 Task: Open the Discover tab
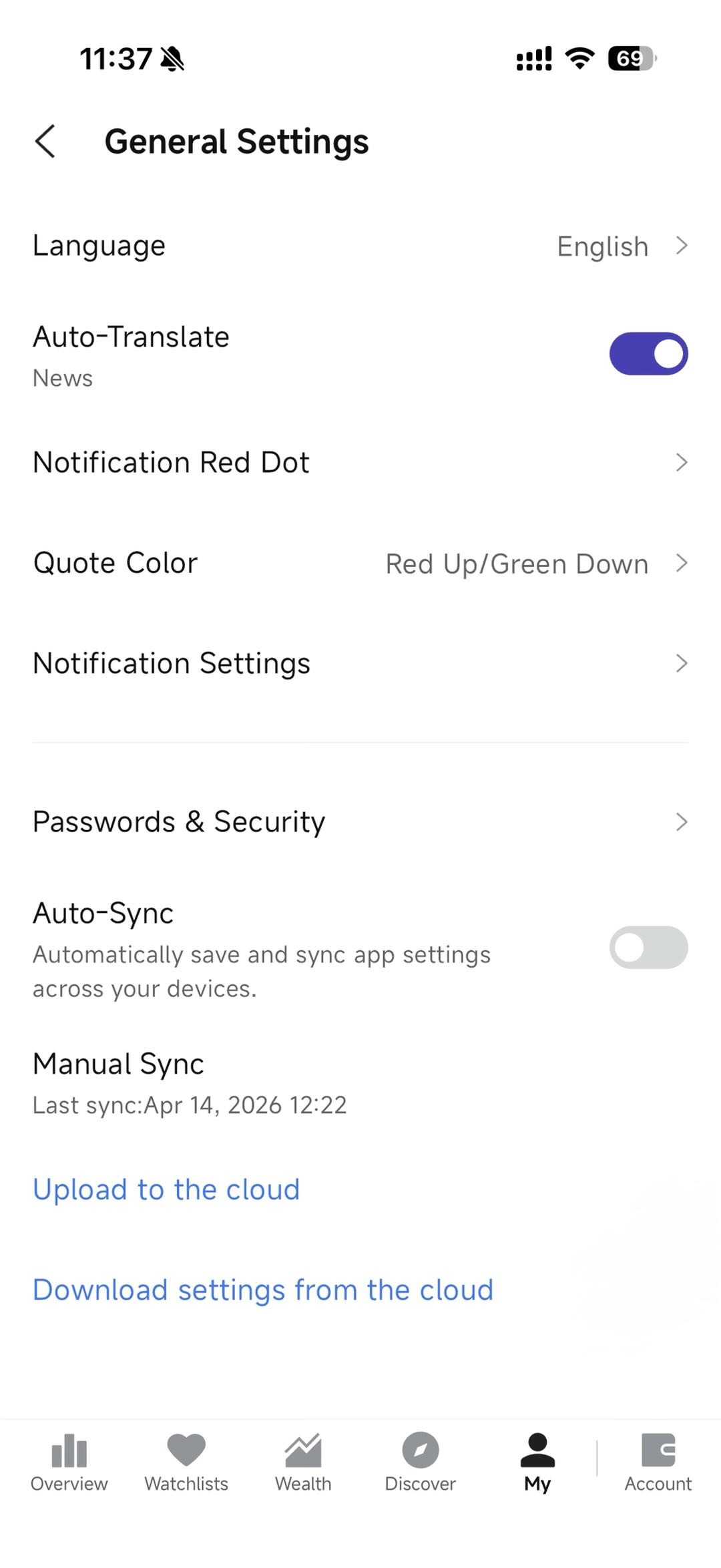(x=420, y=1462)
